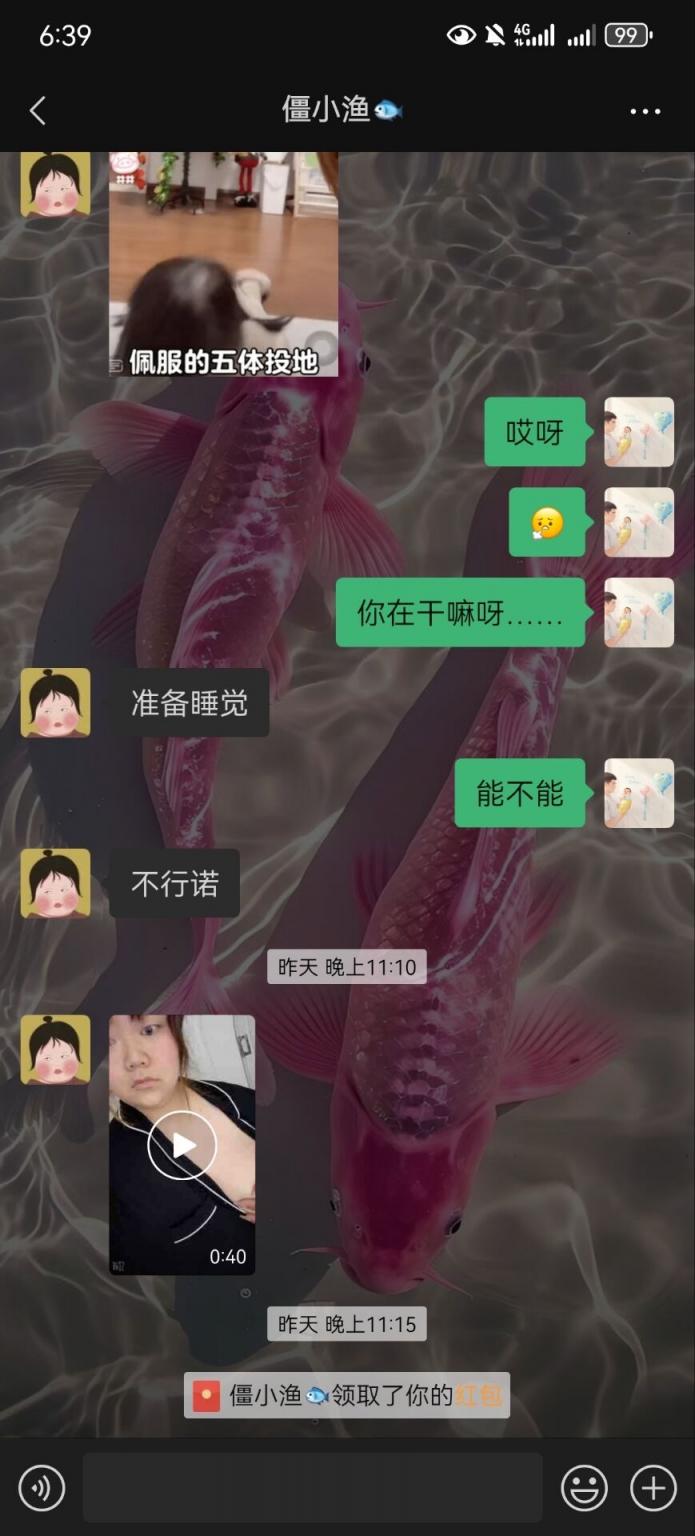This screenshot has width=695, height=1536.
Task: Play the 0:40 video message
Action: point(182,1145)
